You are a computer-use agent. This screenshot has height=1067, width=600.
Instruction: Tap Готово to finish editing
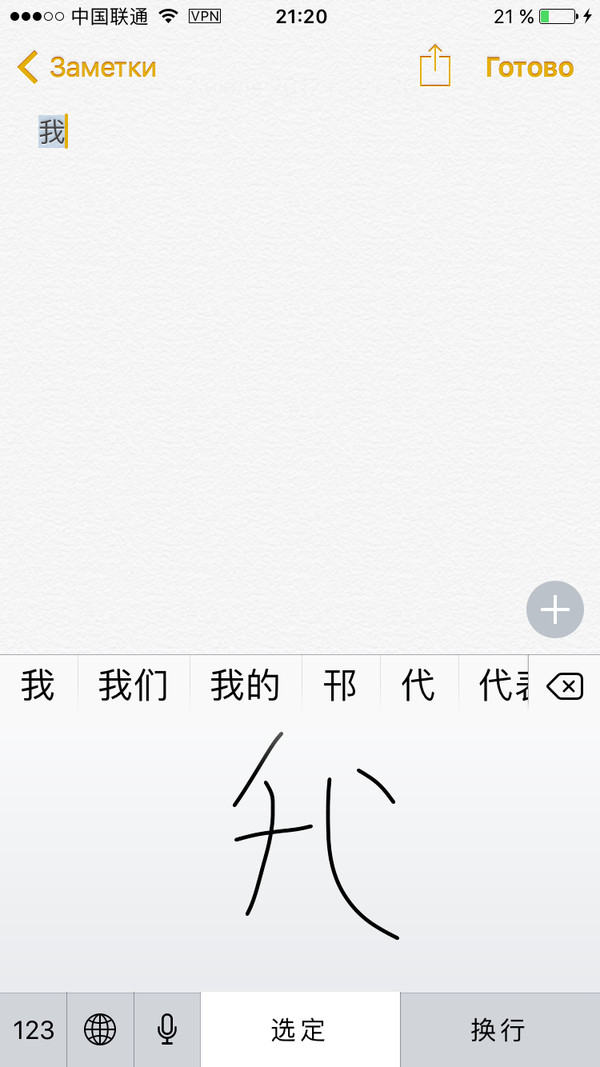(529, 67)
